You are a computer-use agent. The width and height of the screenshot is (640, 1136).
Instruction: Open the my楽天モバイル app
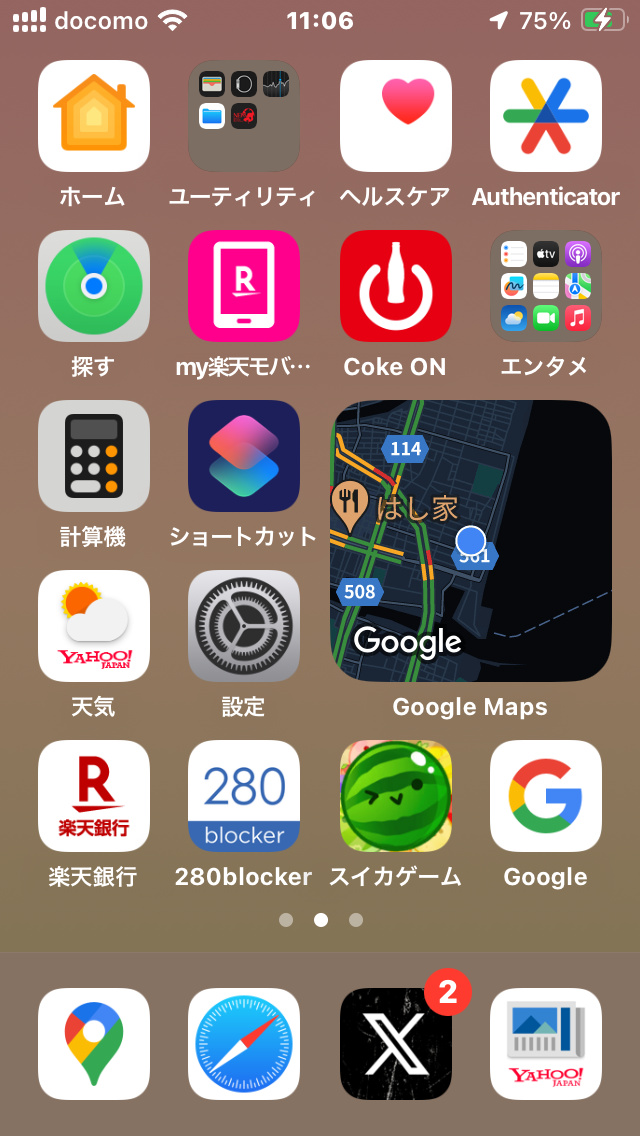244,286
